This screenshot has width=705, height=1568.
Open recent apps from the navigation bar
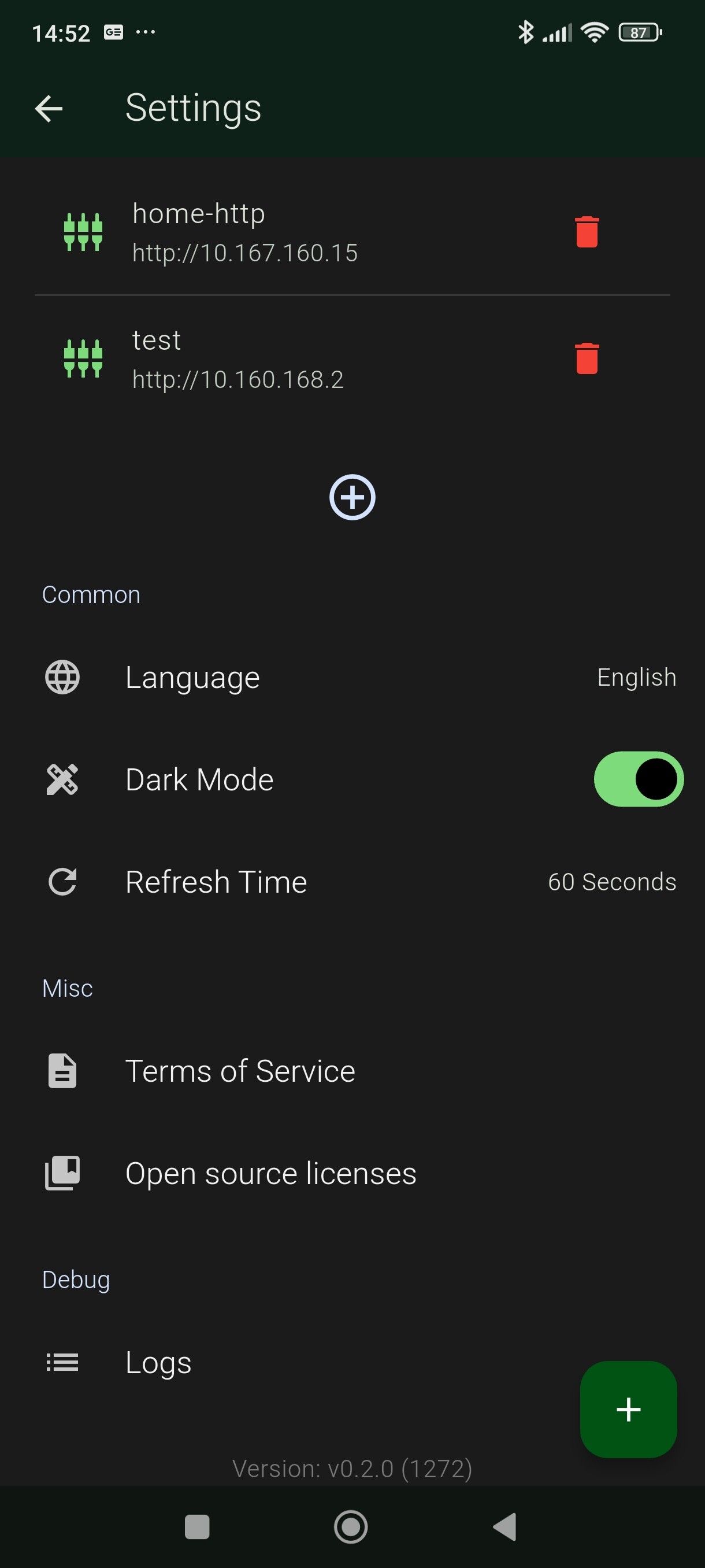(x=197, y=1526)
